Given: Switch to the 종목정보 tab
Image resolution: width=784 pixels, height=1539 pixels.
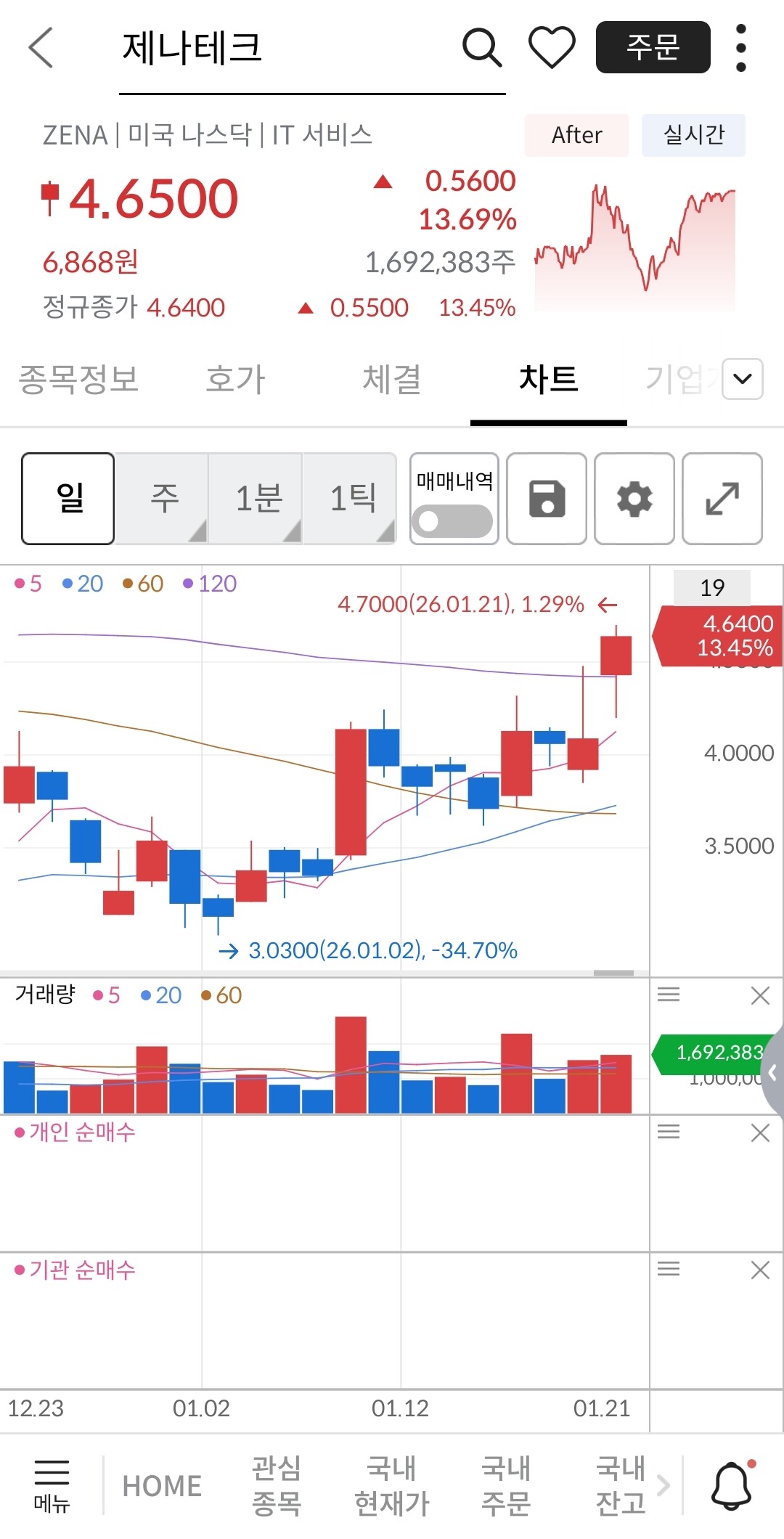Looking at the screenshot, I should click(x=78, y=379).
